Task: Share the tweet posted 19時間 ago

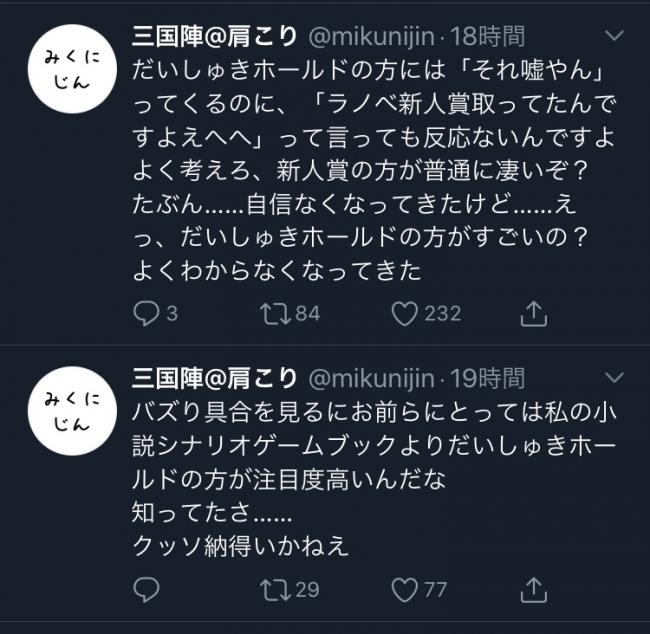Action: (534, 589)
